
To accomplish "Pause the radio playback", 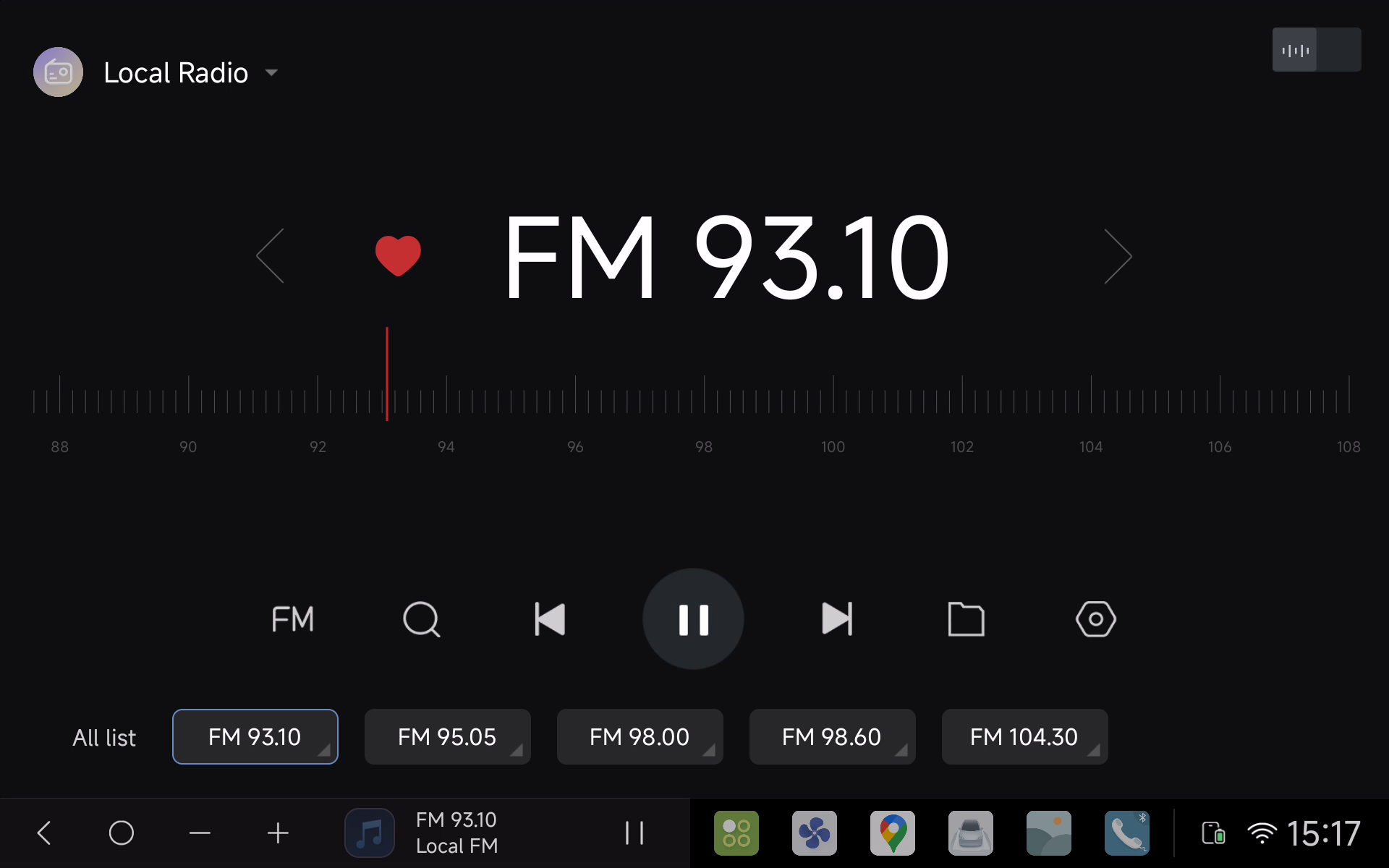I will point(693,619).
